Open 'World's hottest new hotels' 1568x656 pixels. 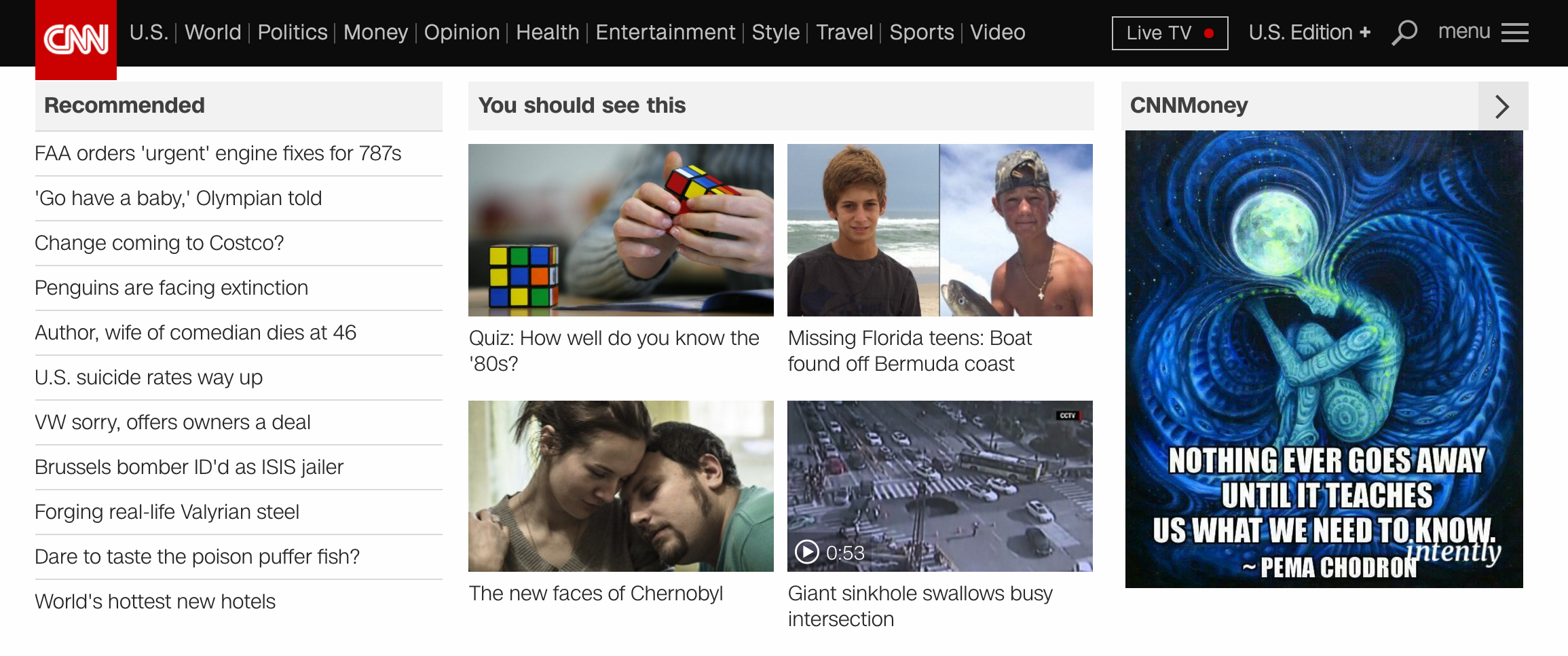pos(155,602)
